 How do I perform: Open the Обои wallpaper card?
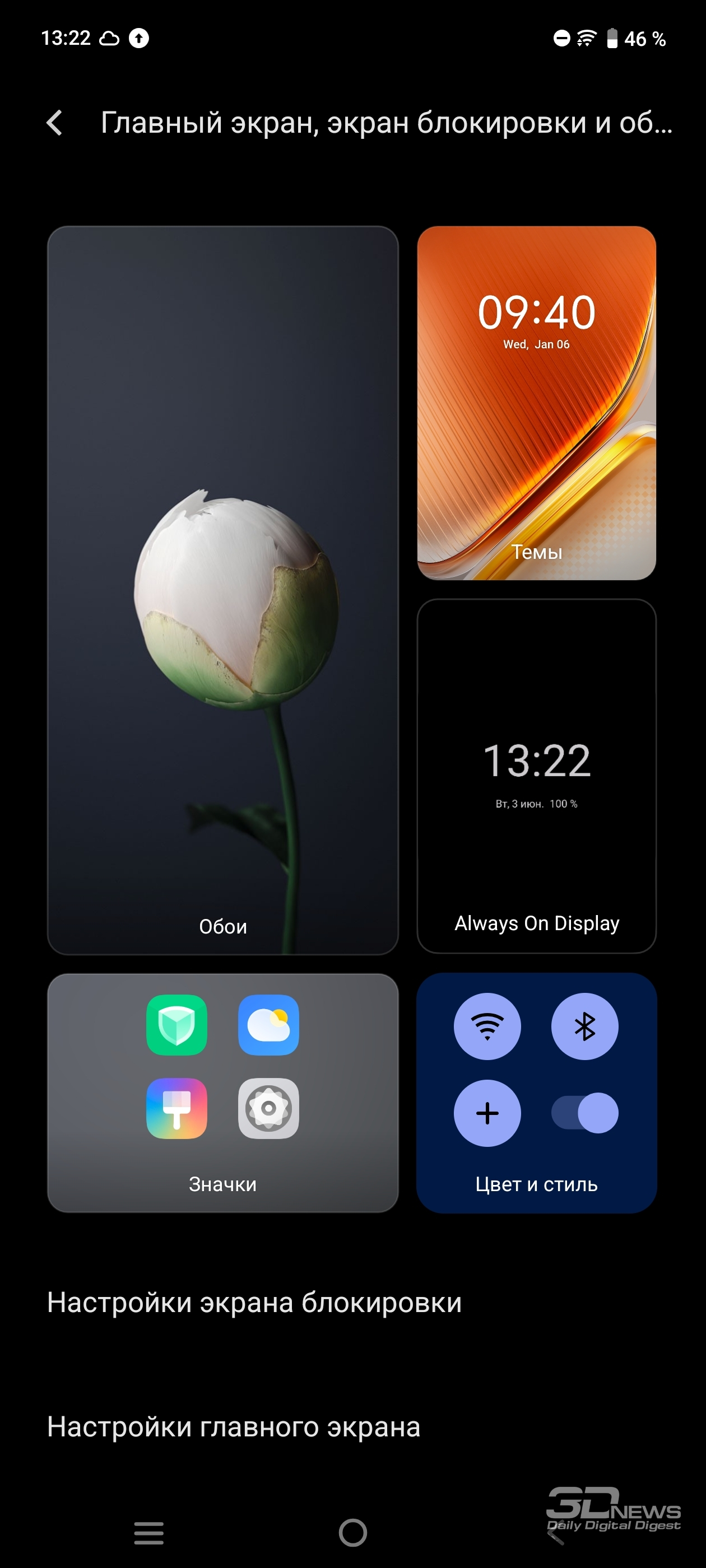coord(223,590)
